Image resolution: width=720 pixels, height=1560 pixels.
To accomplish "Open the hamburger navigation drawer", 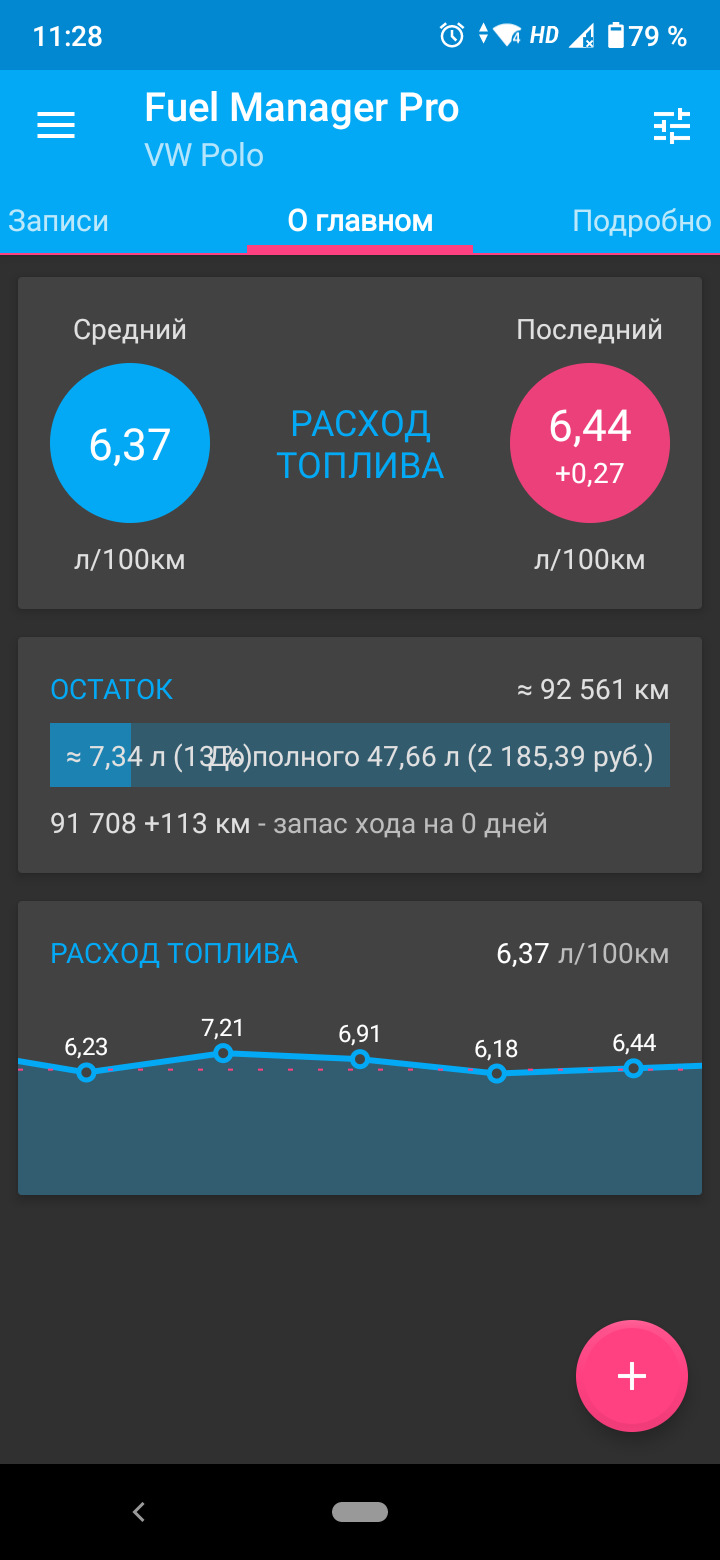I will click(56, 126).
